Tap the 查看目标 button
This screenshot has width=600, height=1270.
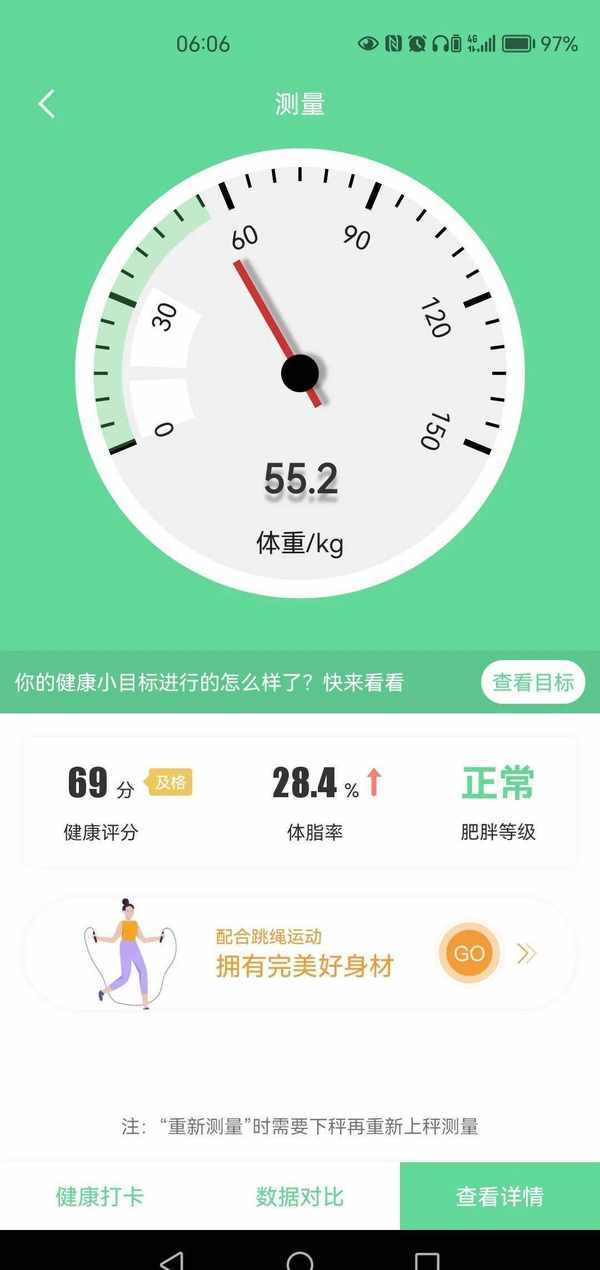[533, 683]
